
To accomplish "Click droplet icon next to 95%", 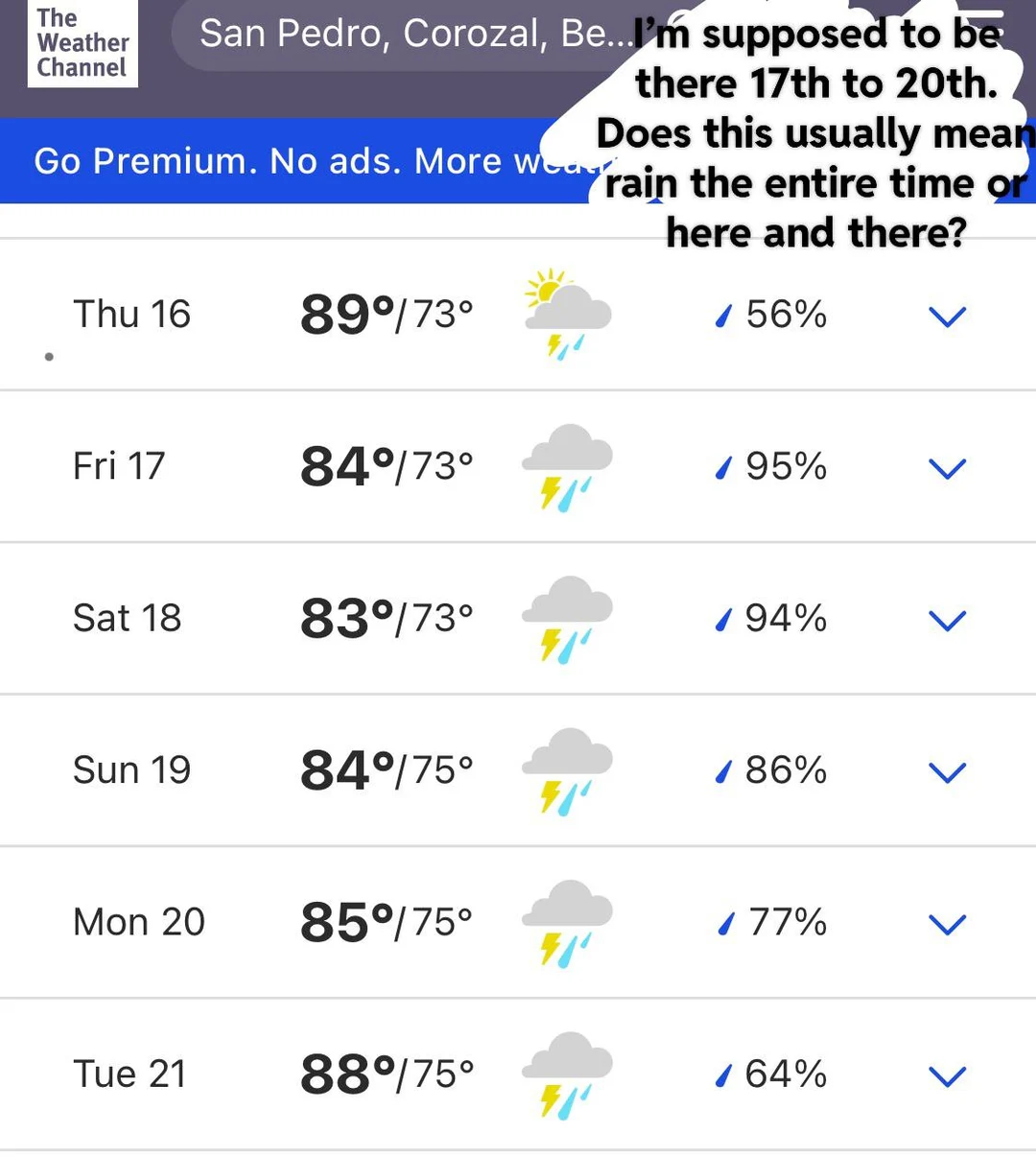I will 722,467.
